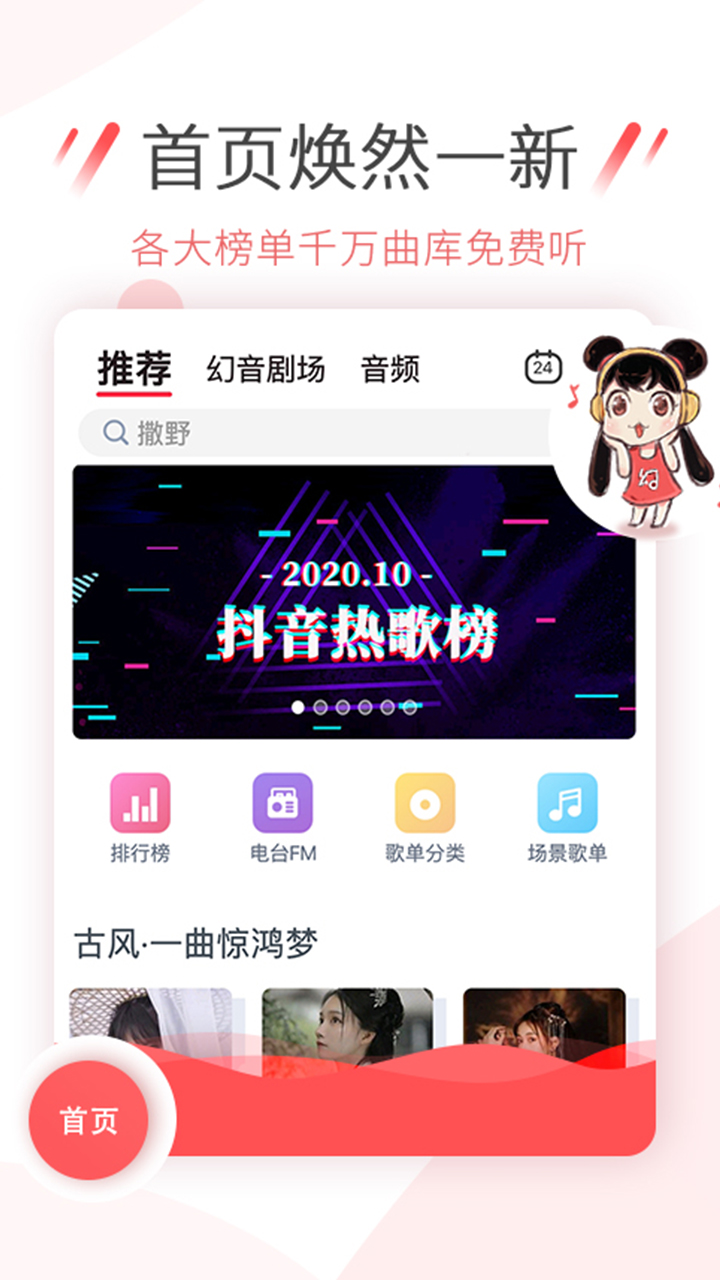Tap the 首页 home button
Screen dimensions: 720x1280
(89, 1120)
